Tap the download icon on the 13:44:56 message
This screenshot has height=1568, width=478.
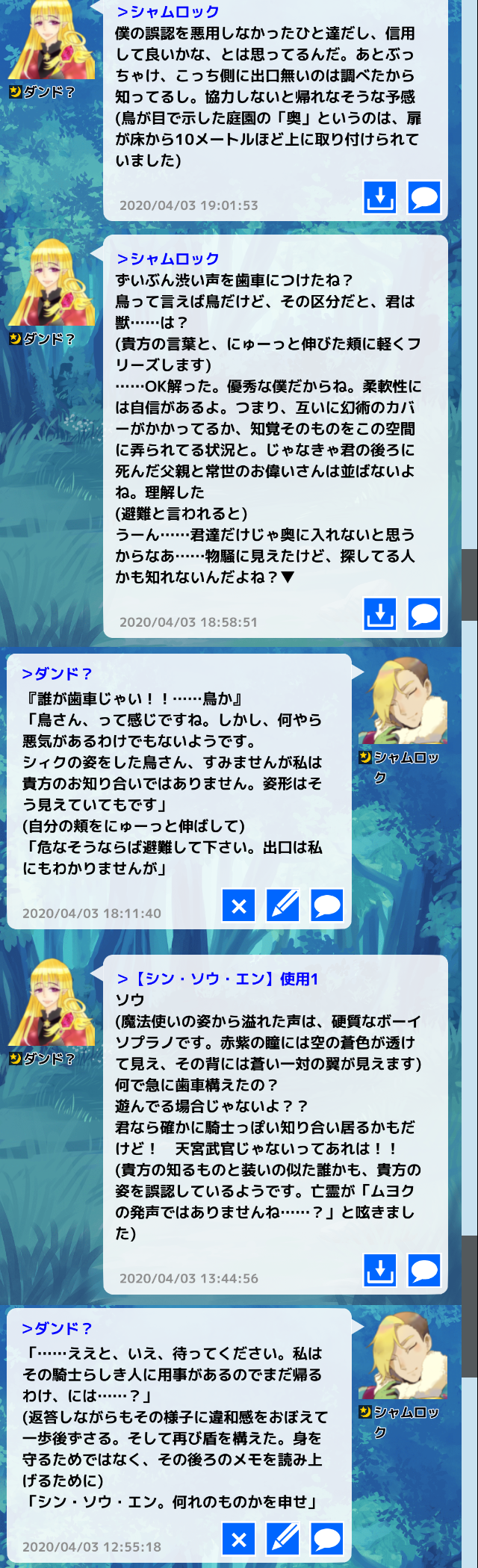[x=380, y=1270]
